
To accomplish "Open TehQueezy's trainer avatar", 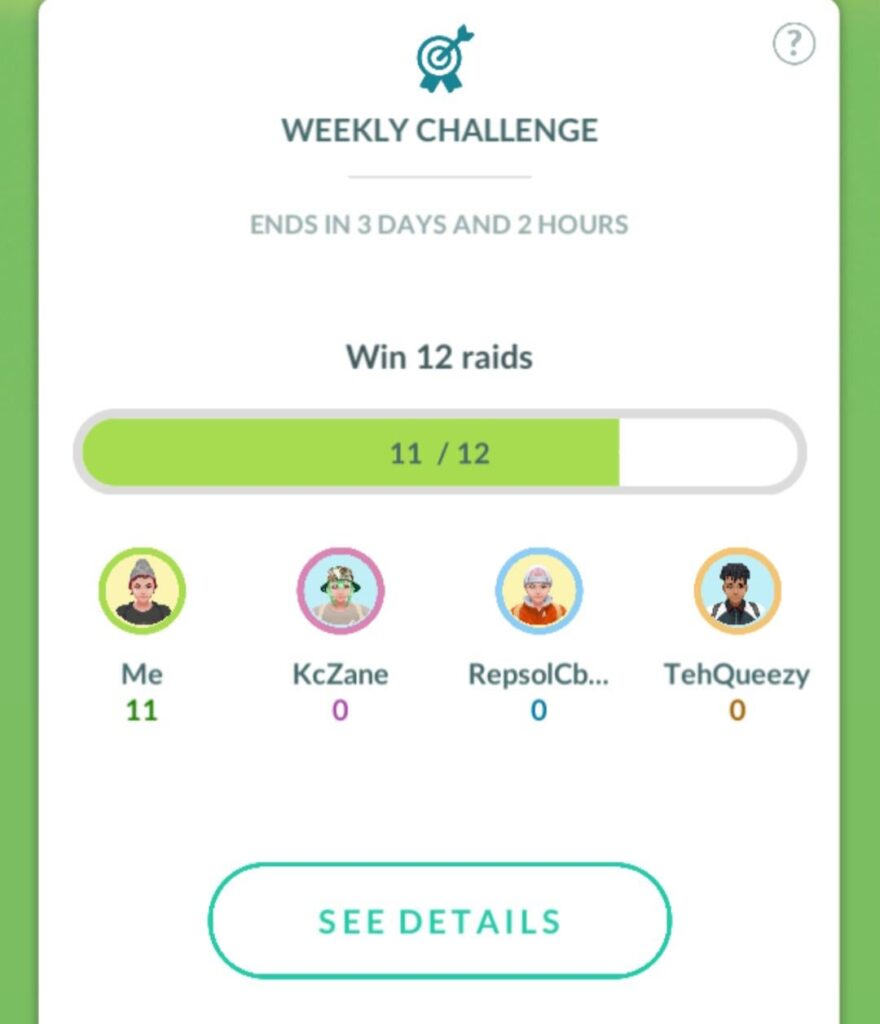I will pyautogui.click(x=737, y=590).
